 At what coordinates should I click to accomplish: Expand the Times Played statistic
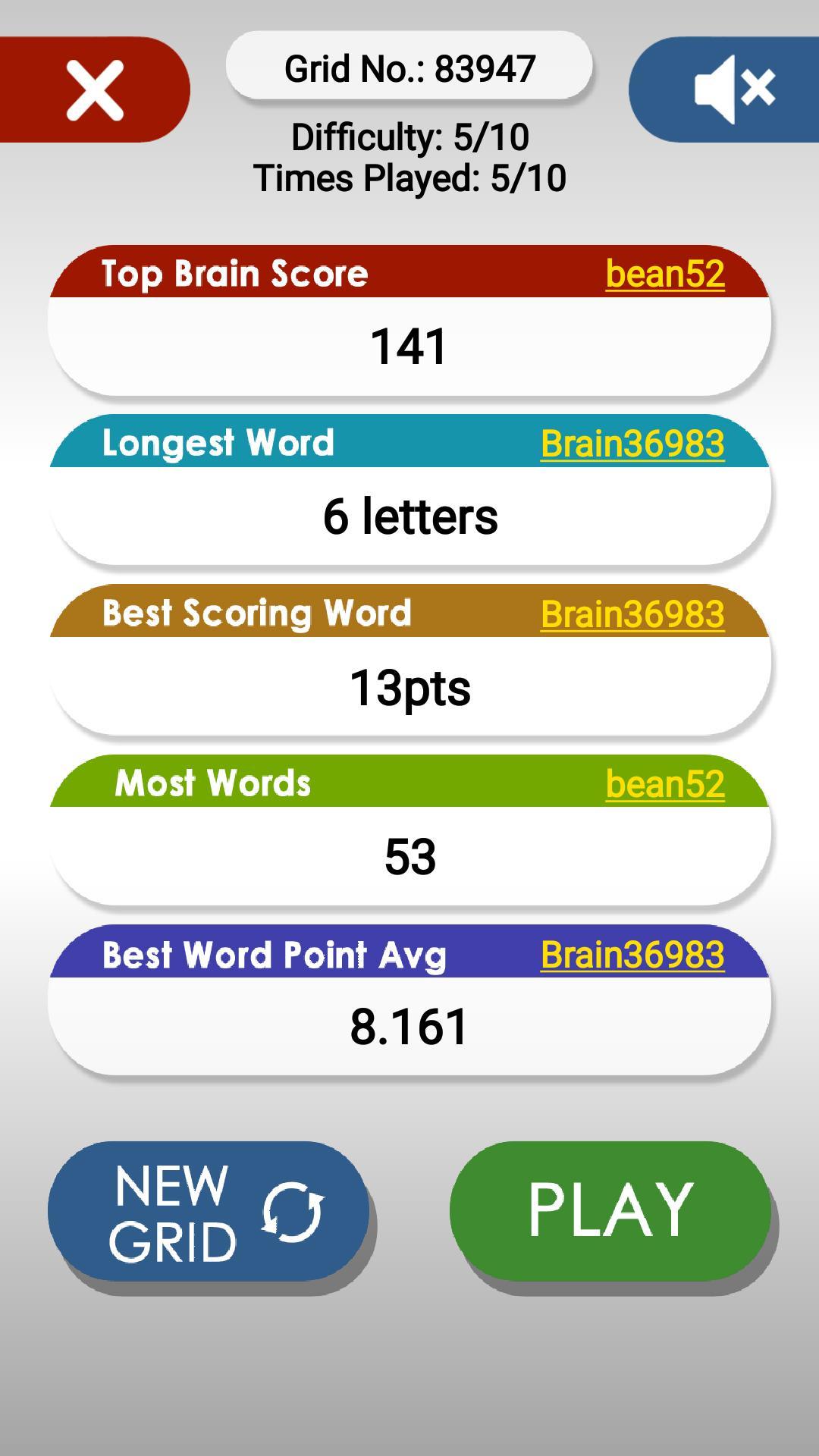[409, 180]
